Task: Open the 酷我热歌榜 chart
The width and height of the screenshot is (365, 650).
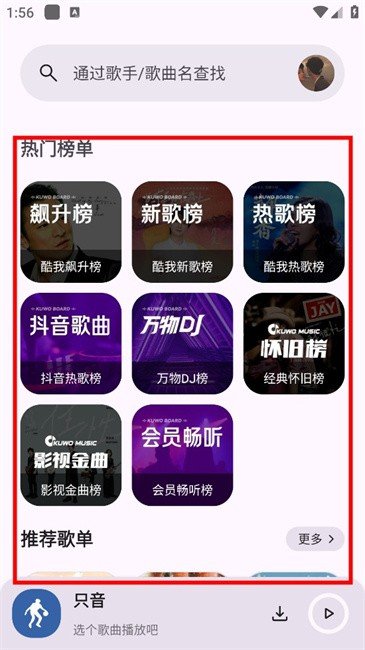Action: click(x=294, y=232)
